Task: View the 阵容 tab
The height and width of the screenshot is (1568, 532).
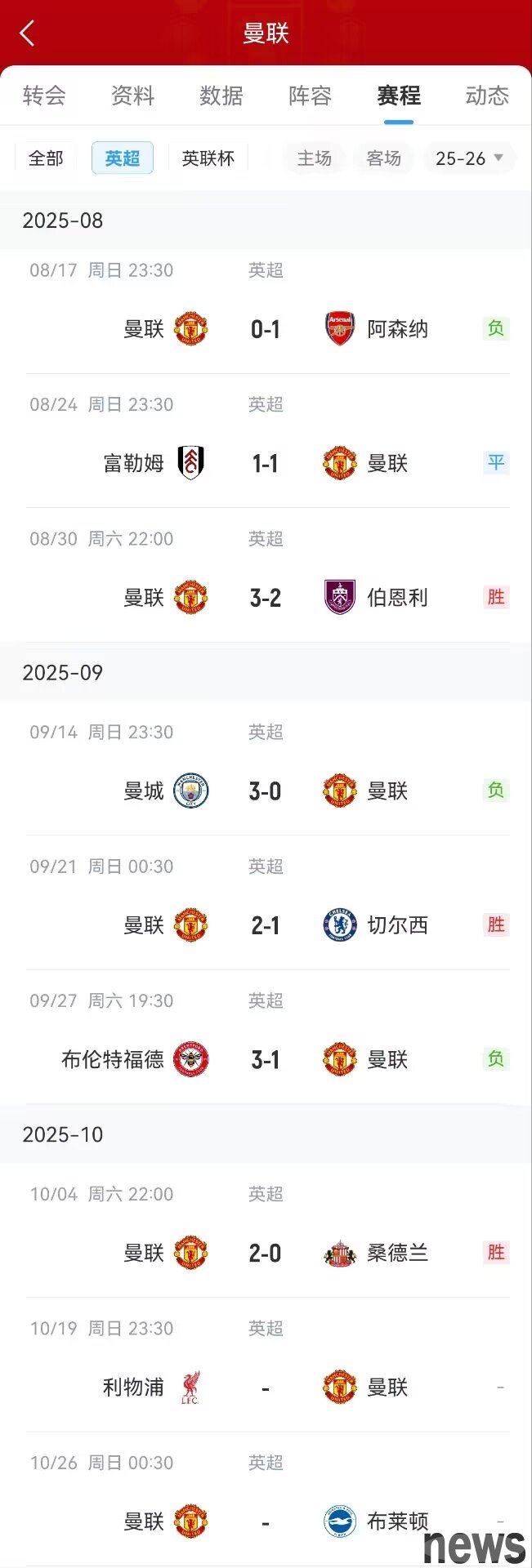Action: [x=310, y=96]
